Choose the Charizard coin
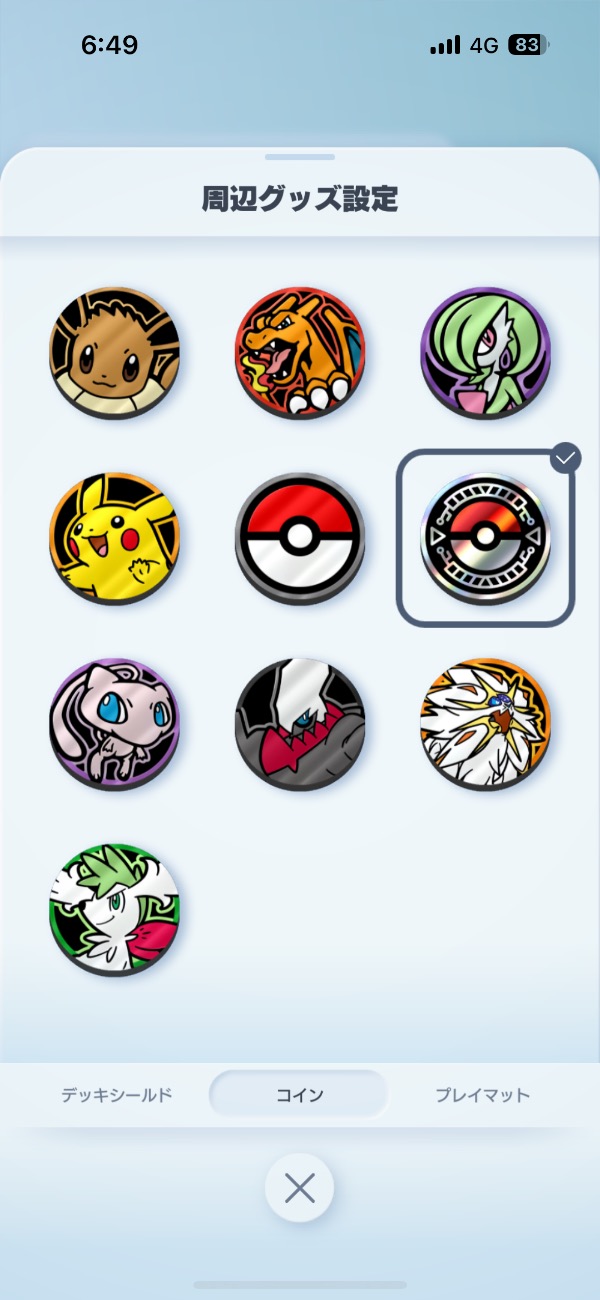 pyautogui.click(x=300, y=353)
